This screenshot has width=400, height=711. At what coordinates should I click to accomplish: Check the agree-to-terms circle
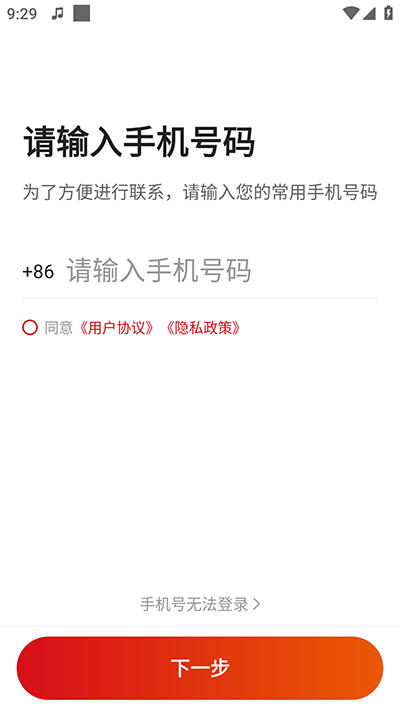coord(30,328)
